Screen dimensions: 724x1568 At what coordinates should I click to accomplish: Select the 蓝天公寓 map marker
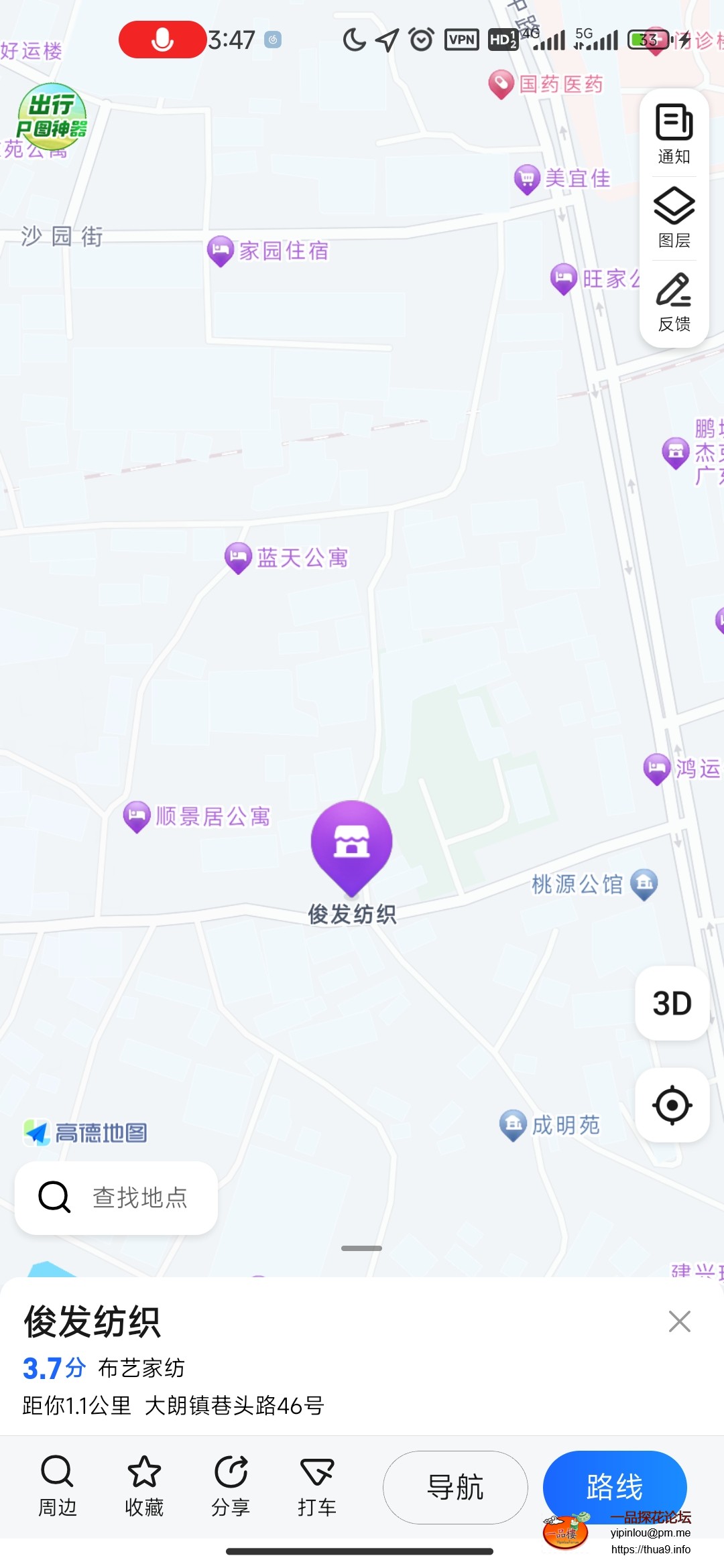tap(238, 558)
